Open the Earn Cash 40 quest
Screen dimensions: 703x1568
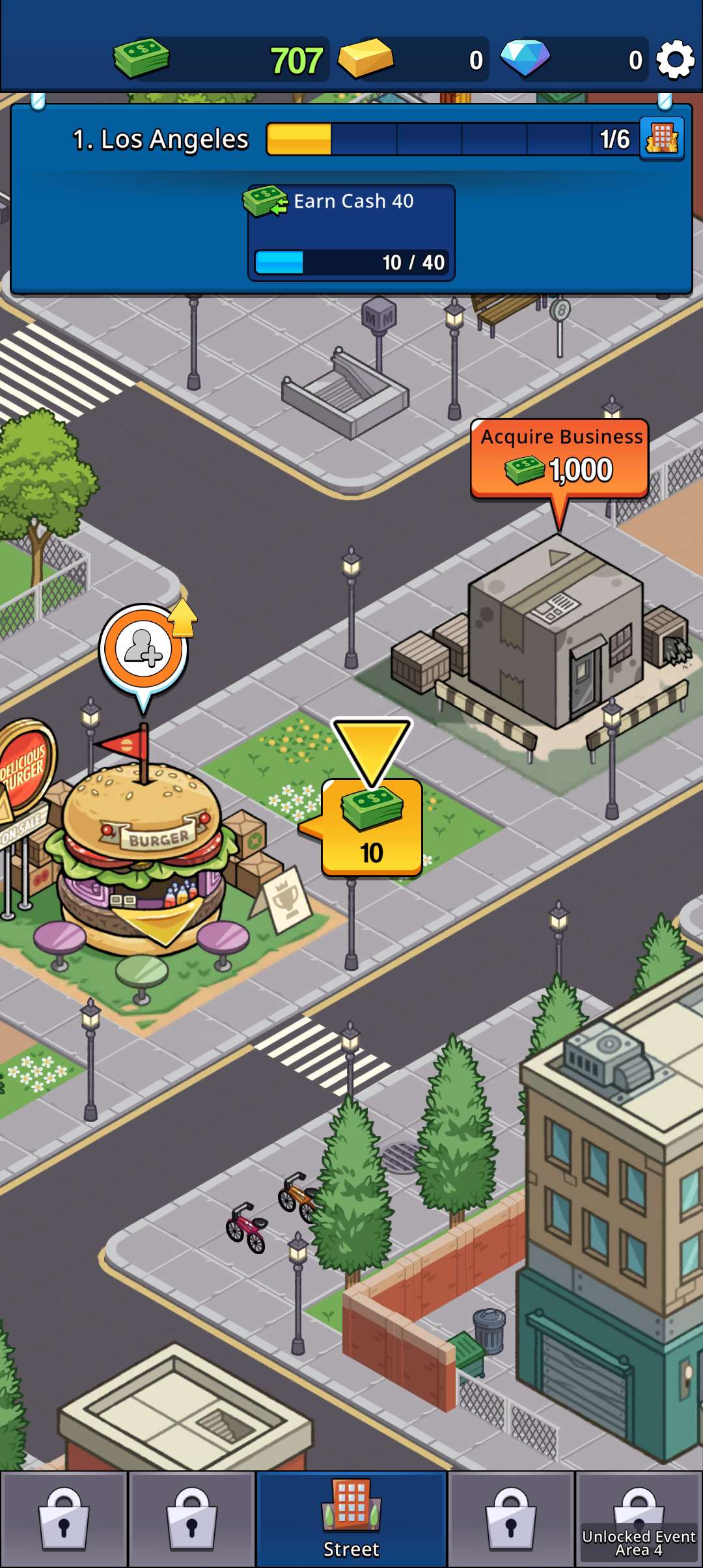(x=351, y=232)
